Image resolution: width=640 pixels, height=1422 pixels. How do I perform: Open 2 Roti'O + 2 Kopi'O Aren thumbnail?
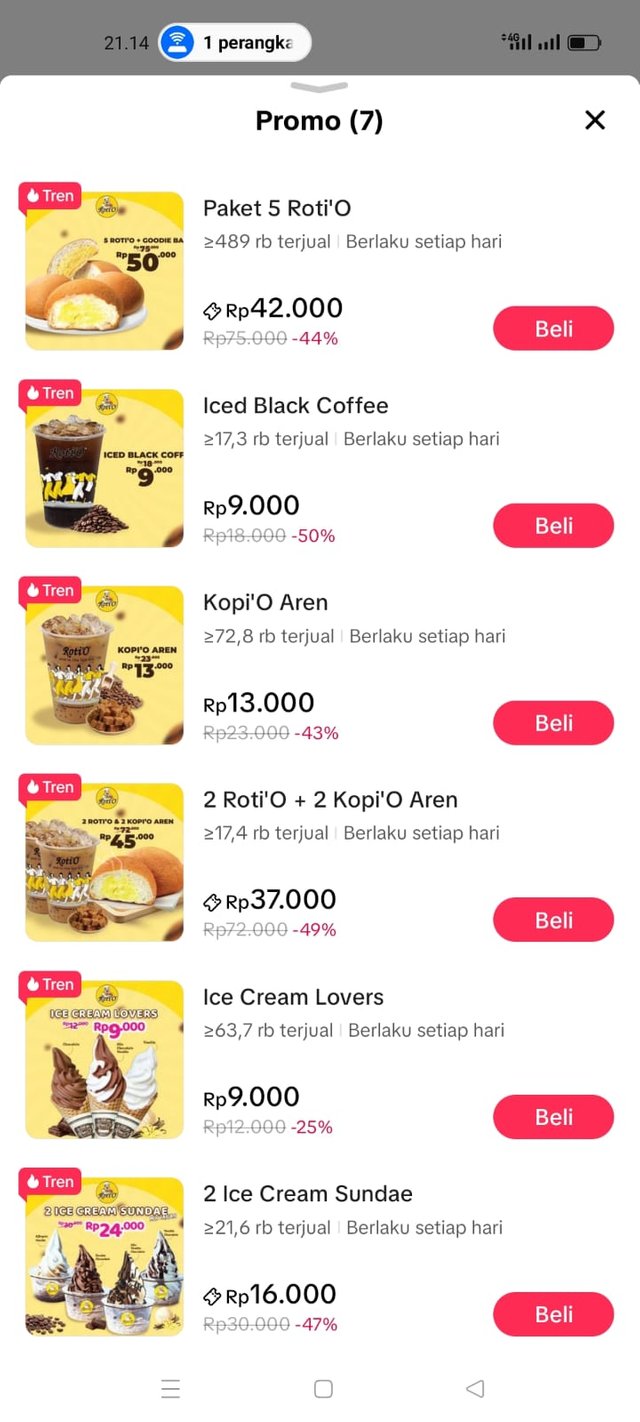click(104, 861)
